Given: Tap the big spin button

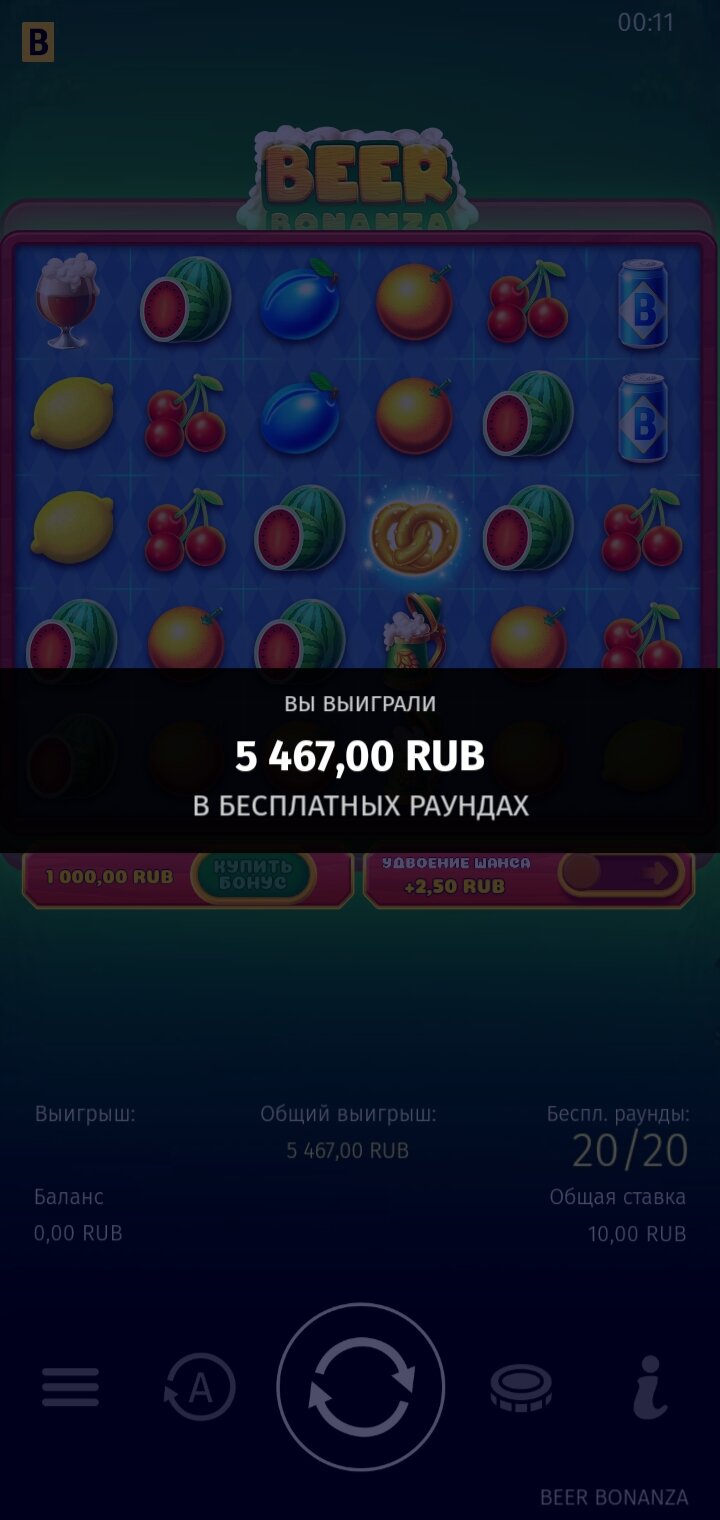Looking at the screenshot, I should pos(361,1387).
